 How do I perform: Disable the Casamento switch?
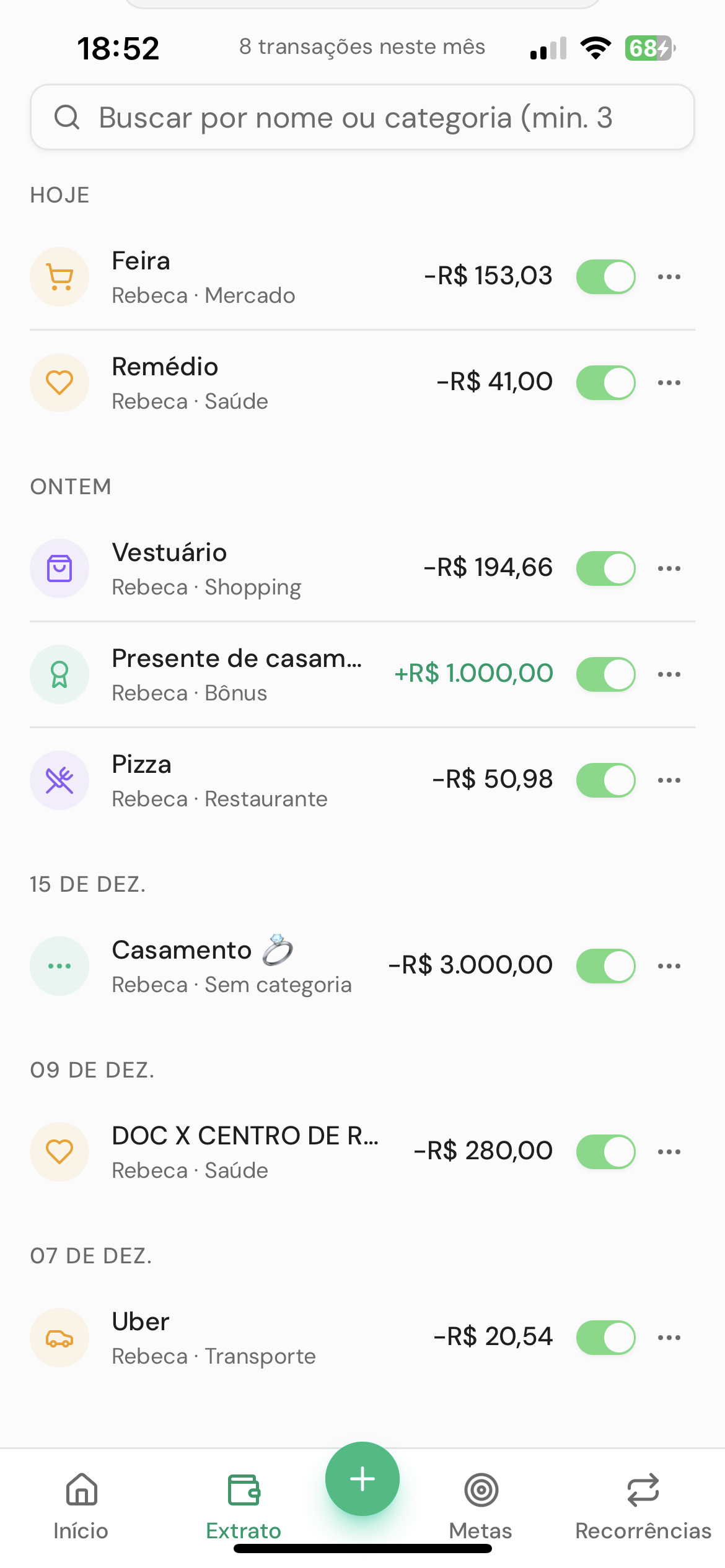(605, 966)
